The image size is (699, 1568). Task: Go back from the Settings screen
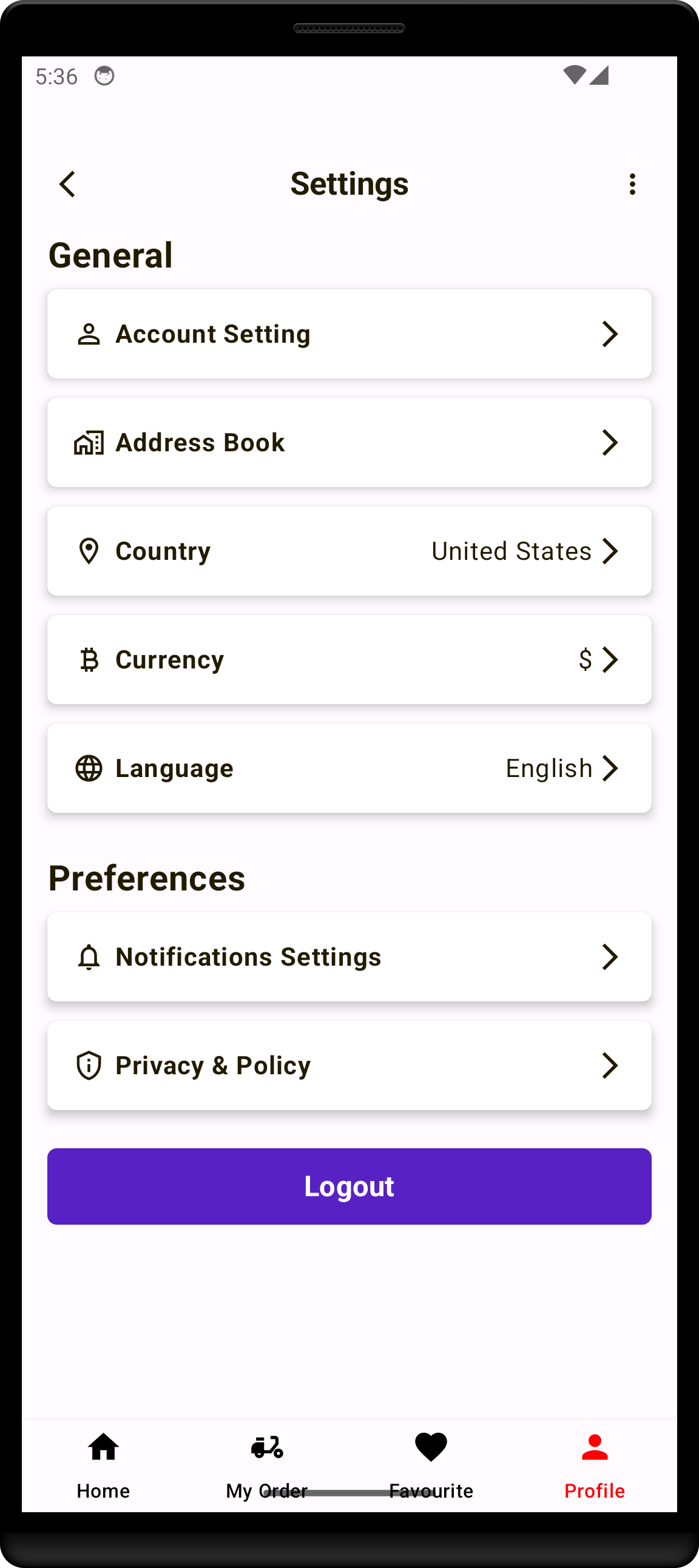(x=67, y=184)
